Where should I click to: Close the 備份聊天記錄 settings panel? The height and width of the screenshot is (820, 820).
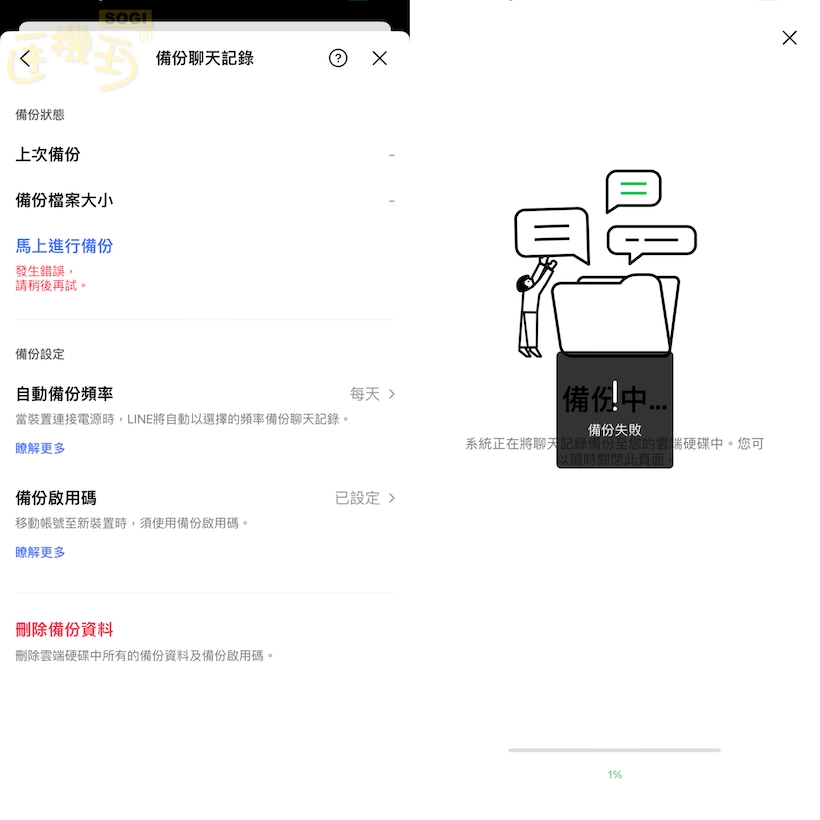click(379, 58)
